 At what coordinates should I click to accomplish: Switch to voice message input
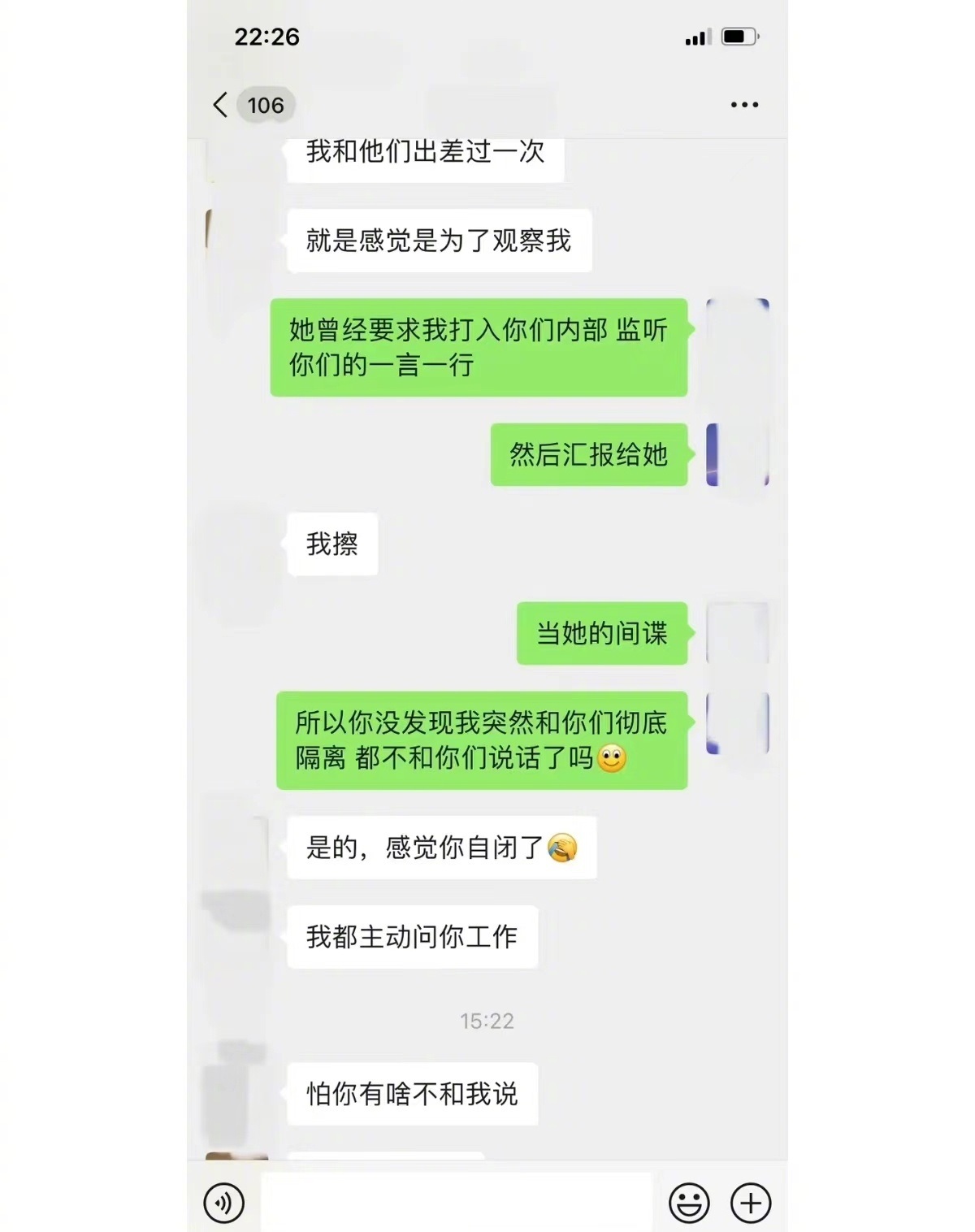(x=224, y=1202)
